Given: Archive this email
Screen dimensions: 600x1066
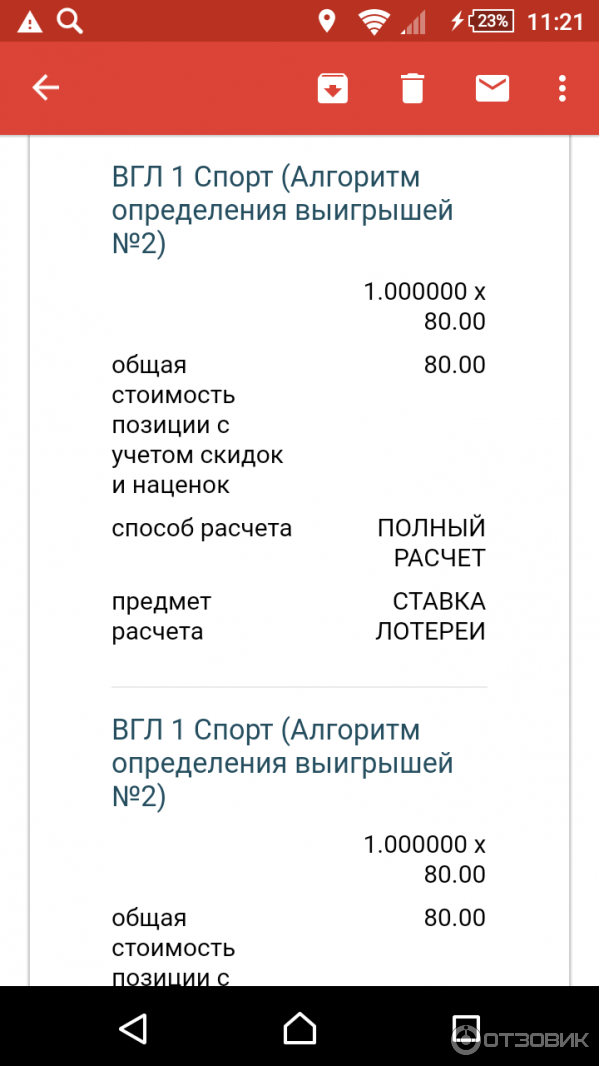Looking at the screenshot, I should (x=333, y=88).
